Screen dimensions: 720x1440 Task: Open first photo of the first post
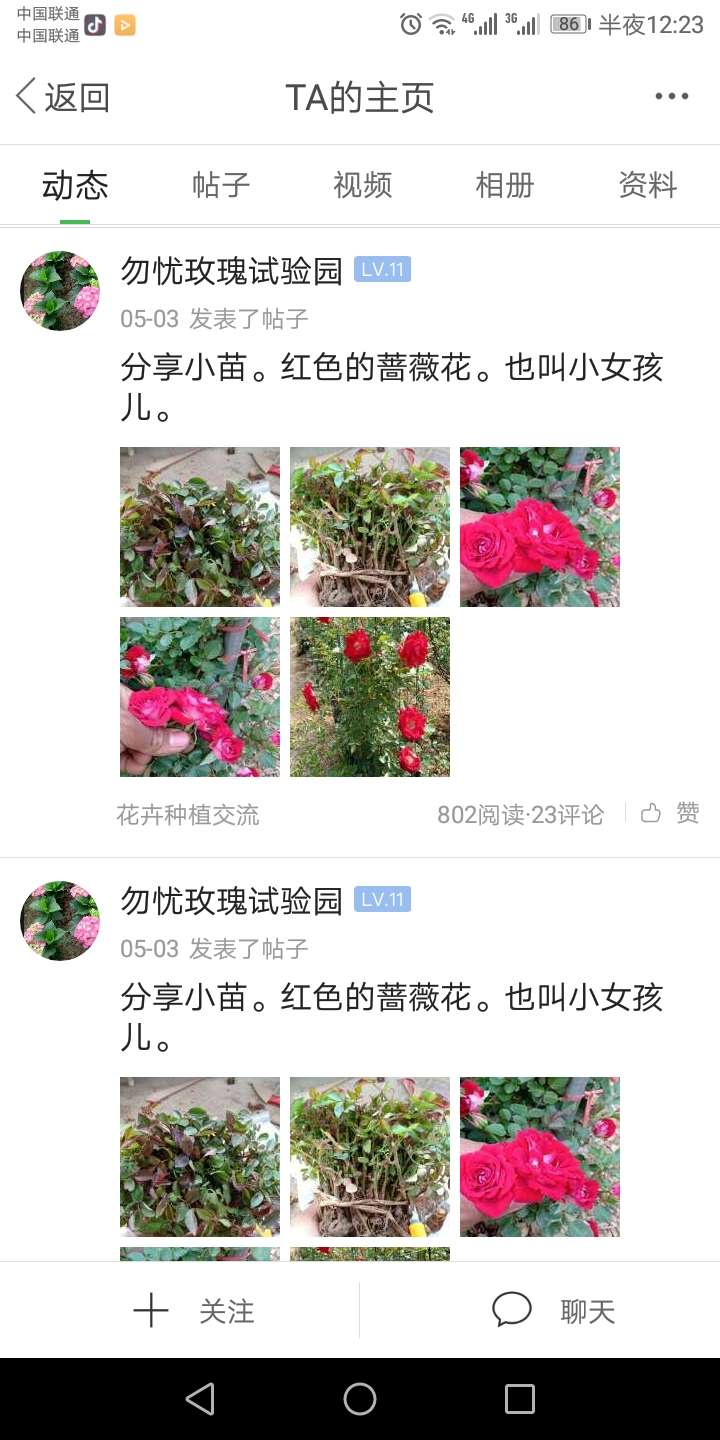click(x=200, y=527)
